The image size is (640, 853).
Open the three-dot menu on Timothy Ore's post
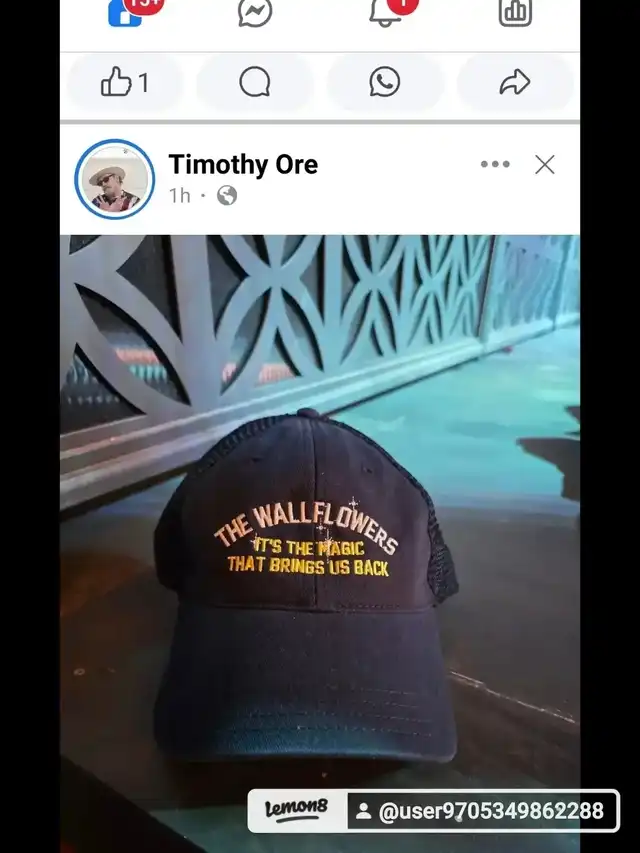(x=495, y=164)
